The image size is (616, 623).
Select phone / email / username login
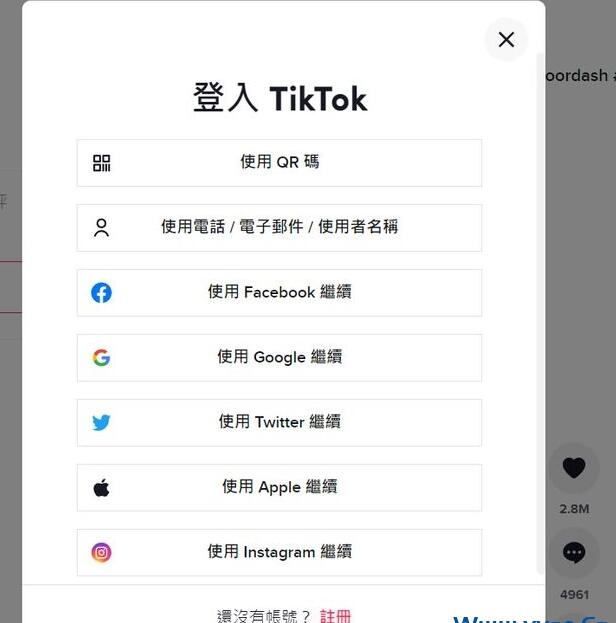click(x=279, y=227)
